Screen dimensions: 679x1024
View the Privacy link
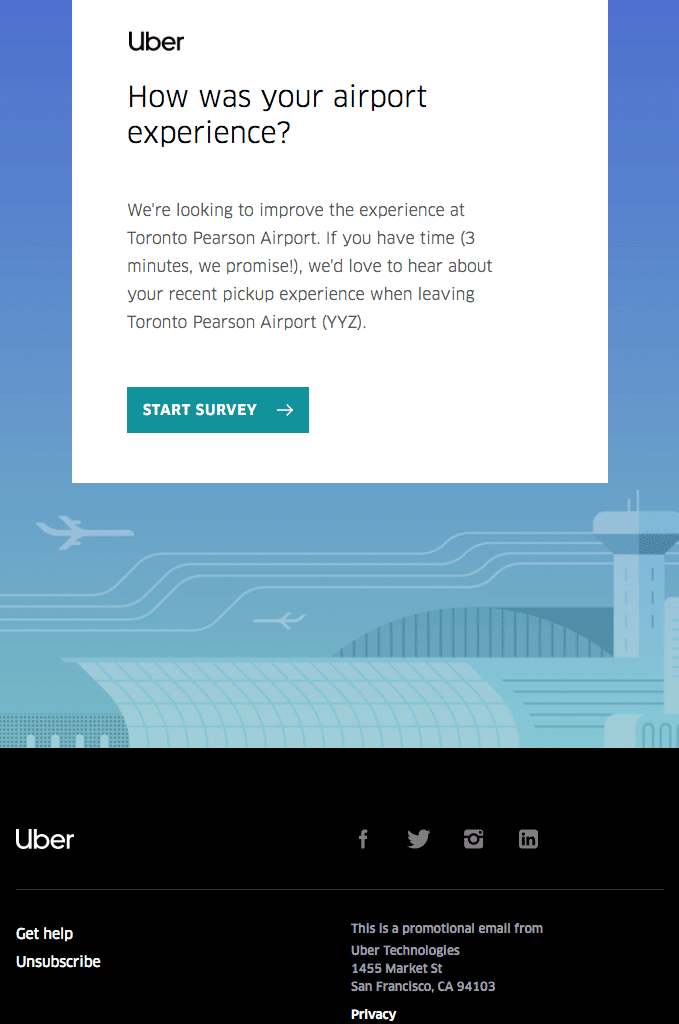373,1014
